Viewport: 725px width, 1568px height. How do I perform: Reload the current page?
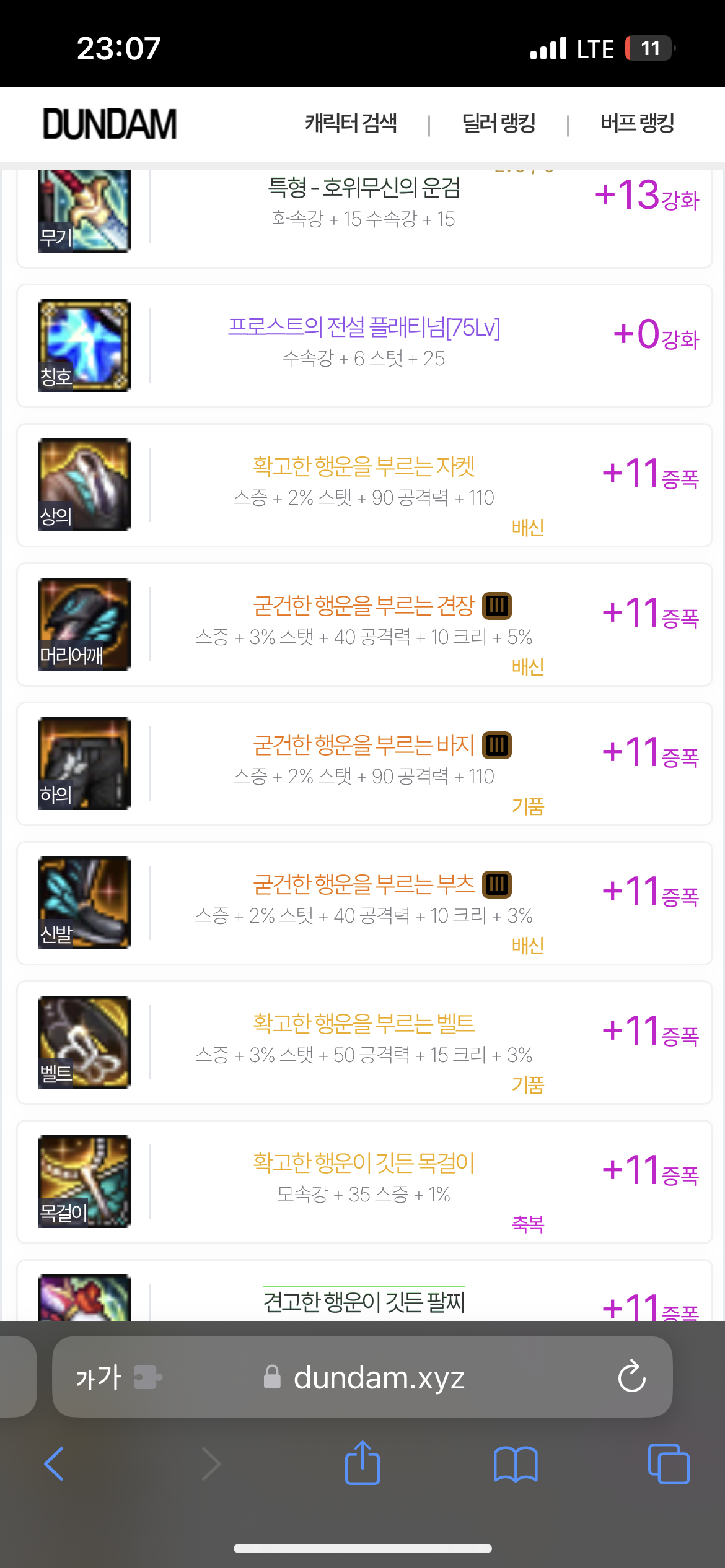click(631, 1377)
